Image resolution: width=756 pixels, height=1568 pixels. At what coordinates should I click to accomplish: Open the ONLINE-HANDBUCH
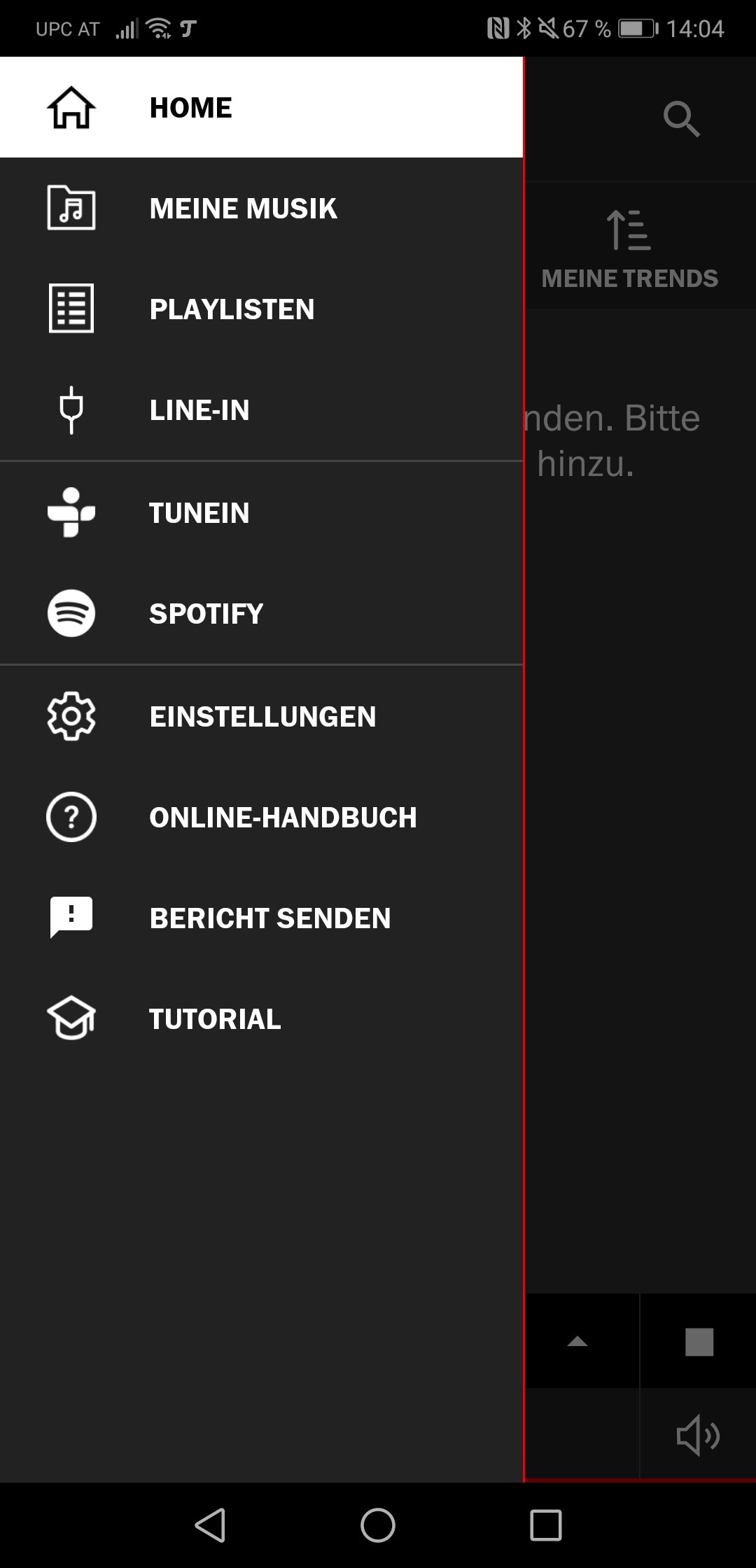pos(261,817)
